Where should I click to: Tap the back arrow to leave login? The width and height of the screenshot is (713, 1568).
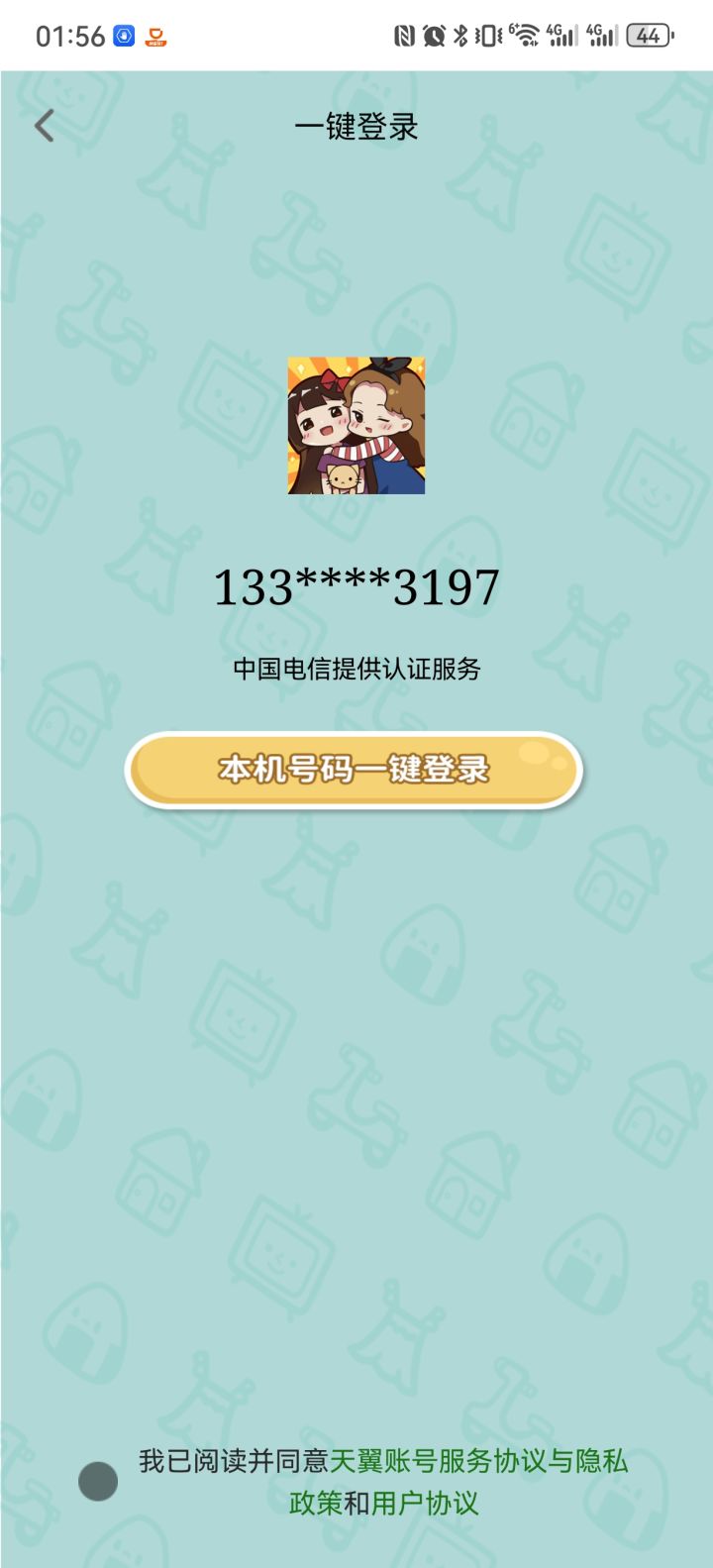click(44, 126)
